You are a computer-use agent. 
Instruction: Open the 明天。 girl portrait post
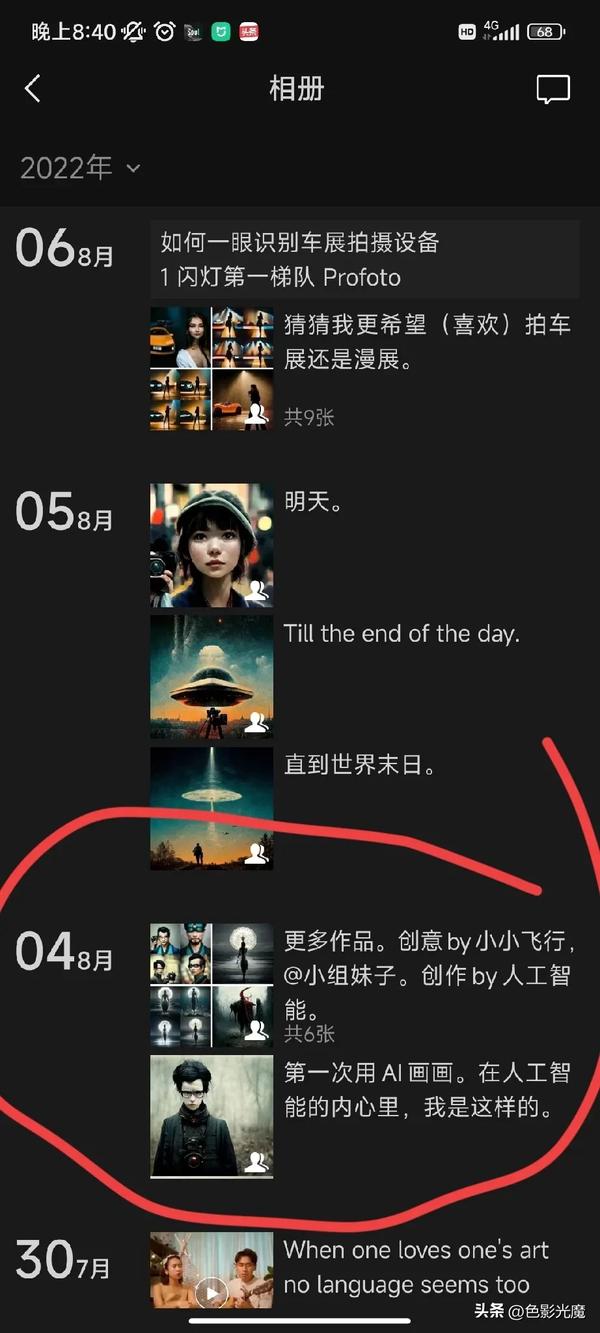tap(211, 545)
